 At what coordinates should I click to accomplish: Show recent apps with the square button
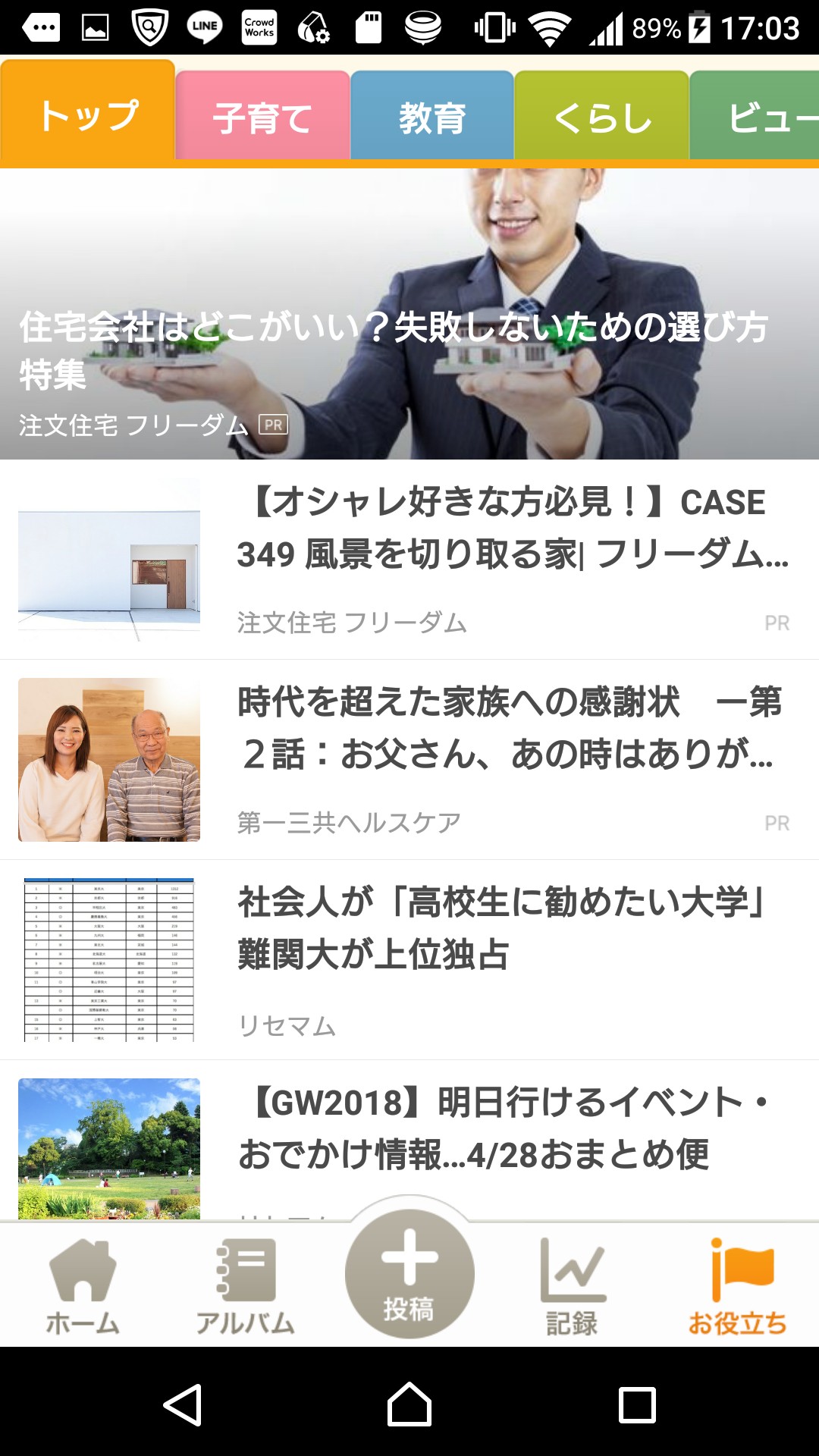[637, 1404]
